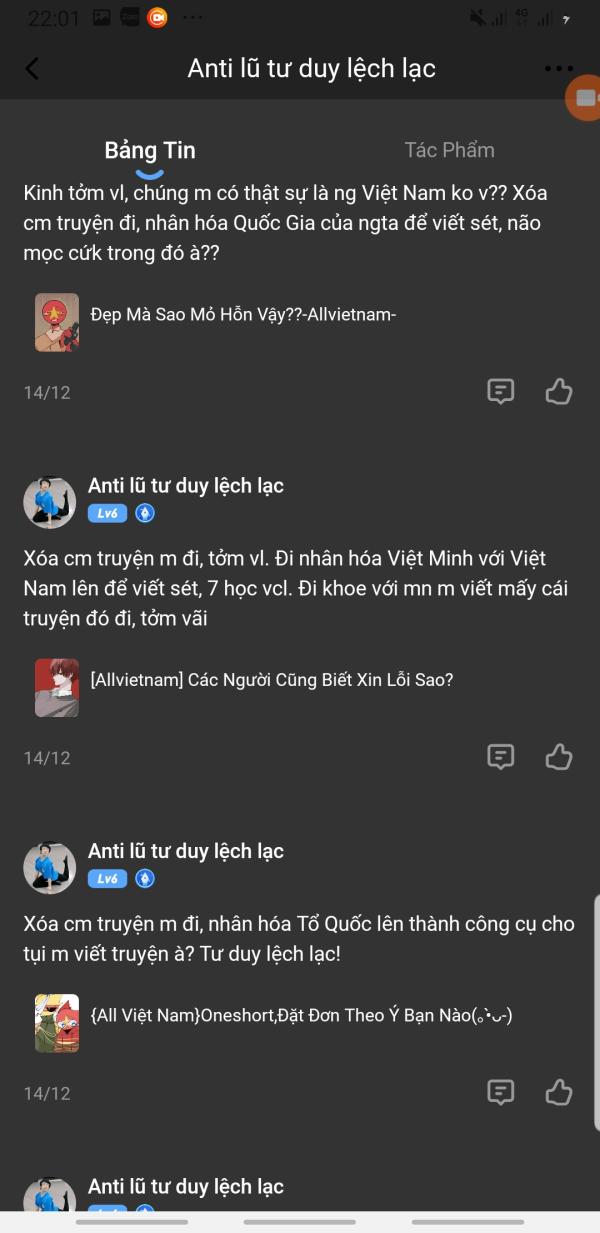Comment on the Kinh tởm vl post
The image size is (600, 1233).
501,391
